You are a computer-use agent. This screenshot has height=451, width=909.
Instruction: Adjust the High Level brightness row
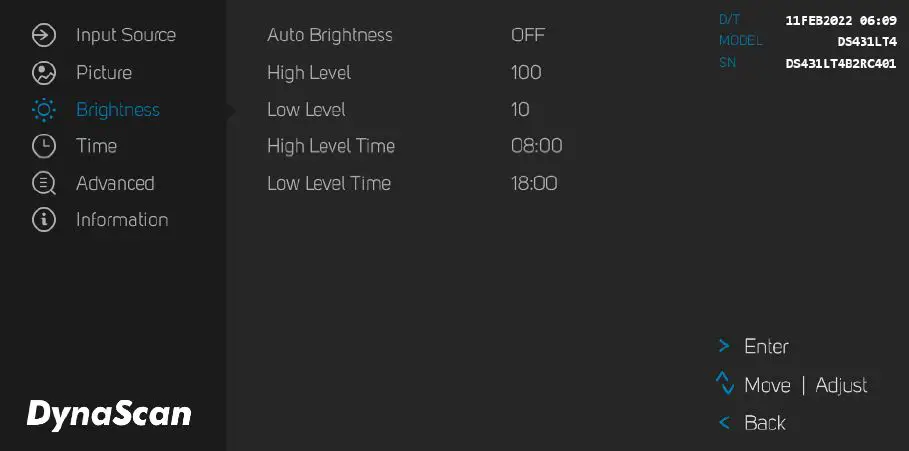[x=309, y=73]
